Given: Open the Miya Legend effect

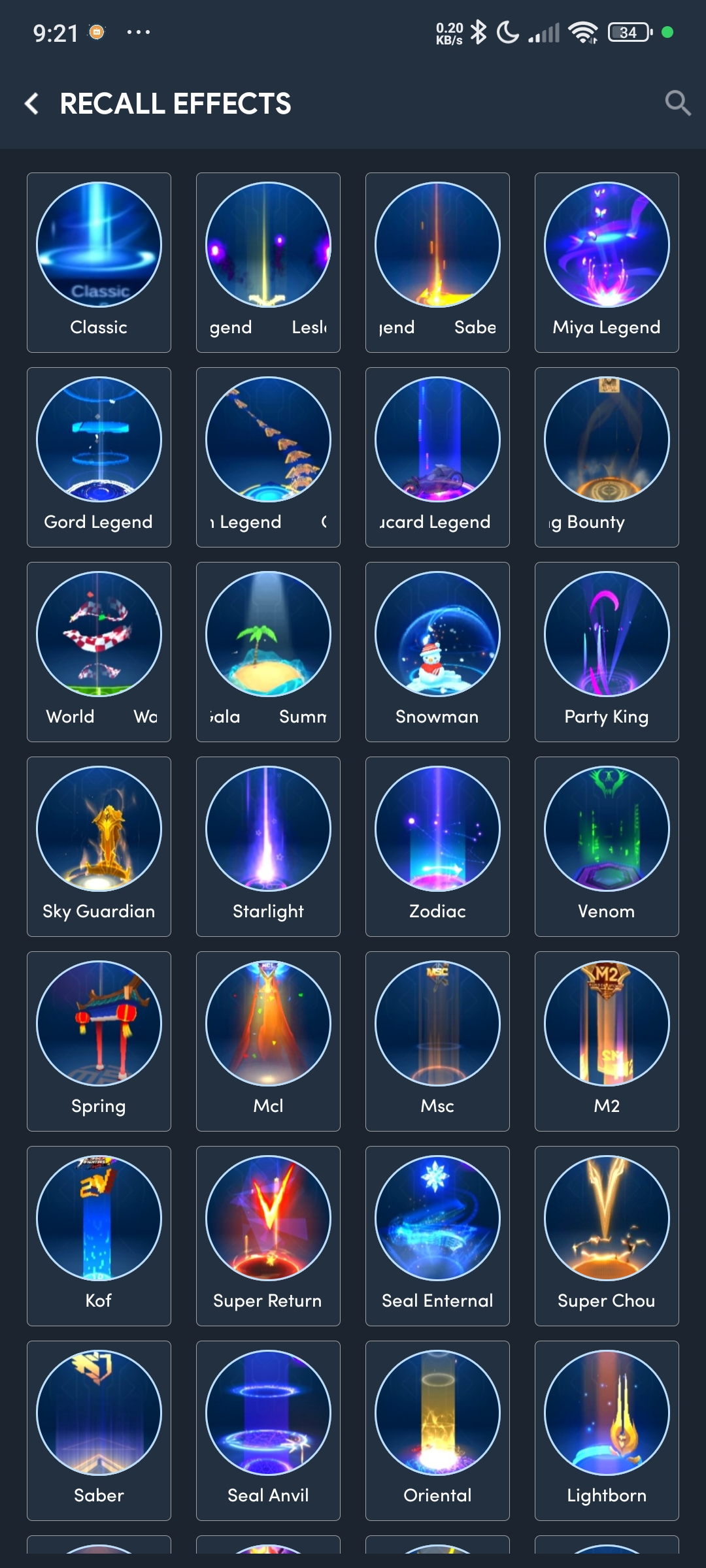Looking at the screenshot, I should pyautogui.click(x=607, y=262).
